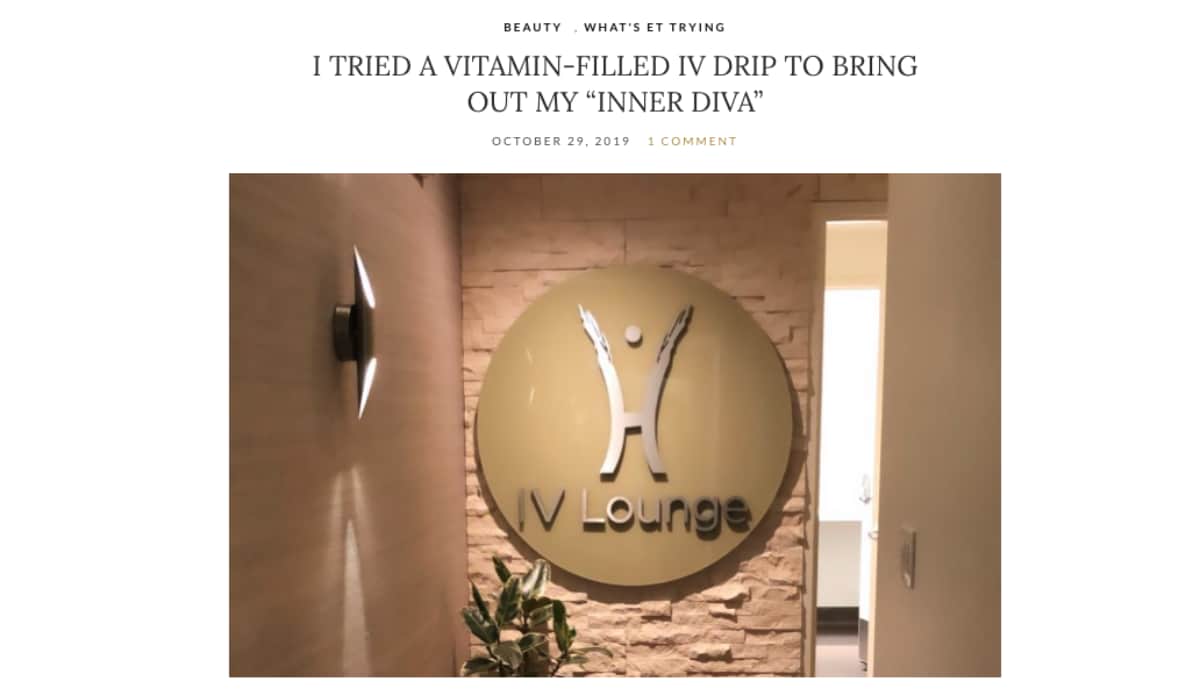1200x696 pixels.
Task: Open the Beauty category link
Action: [532, 28]
